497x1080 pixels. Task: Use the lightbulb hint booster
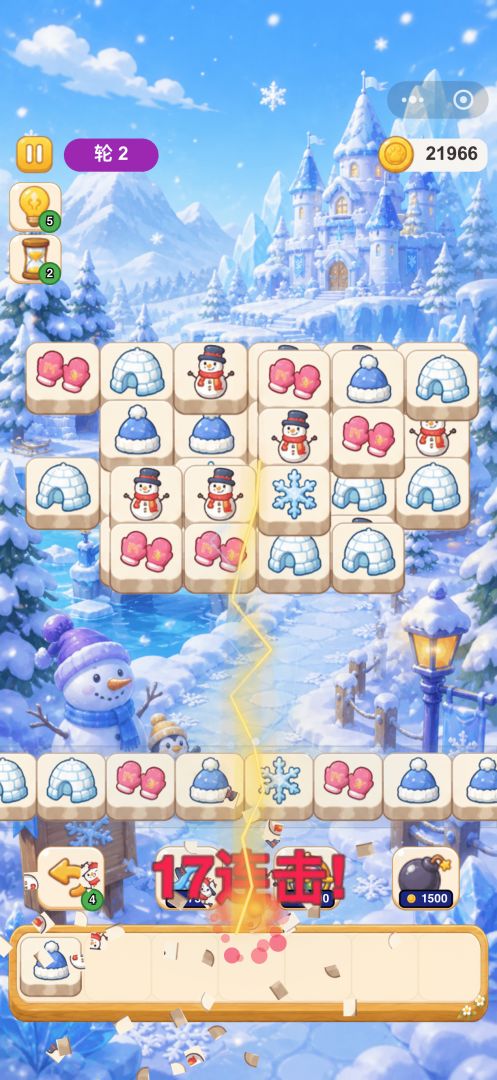tap(35, 207)
